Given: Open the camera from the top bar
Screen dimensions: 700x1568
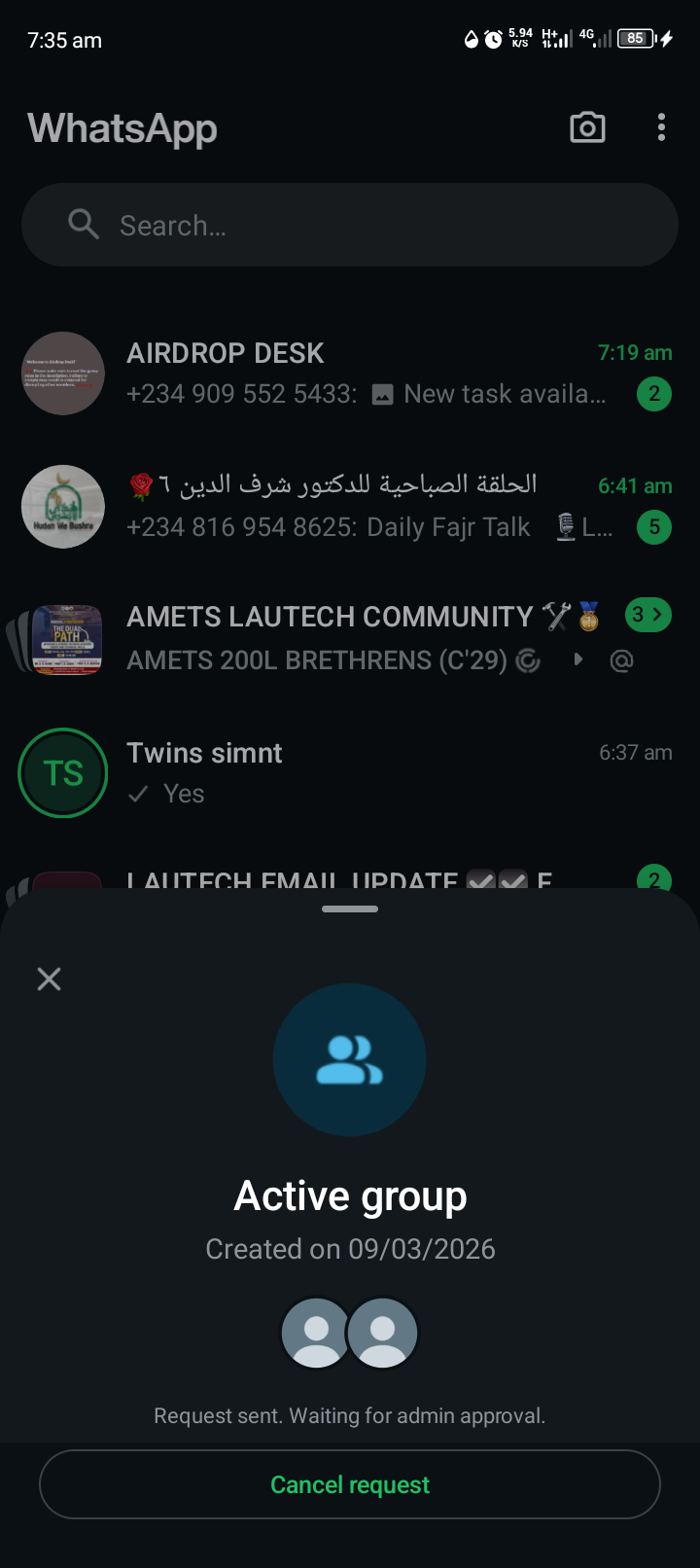Looking at the screenshot, I should [587, 127].
